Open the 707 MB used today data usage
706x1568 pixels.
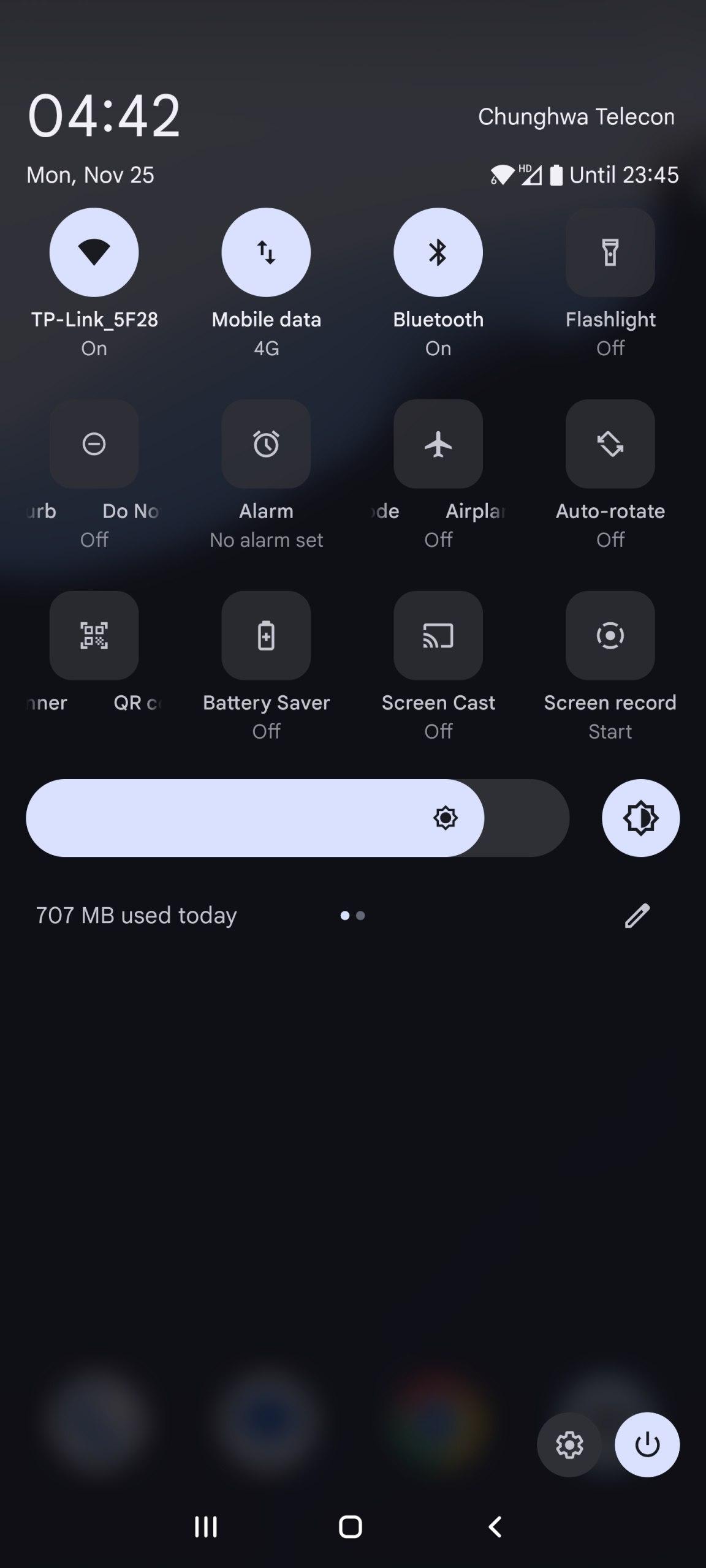click(x=136, y=916)
